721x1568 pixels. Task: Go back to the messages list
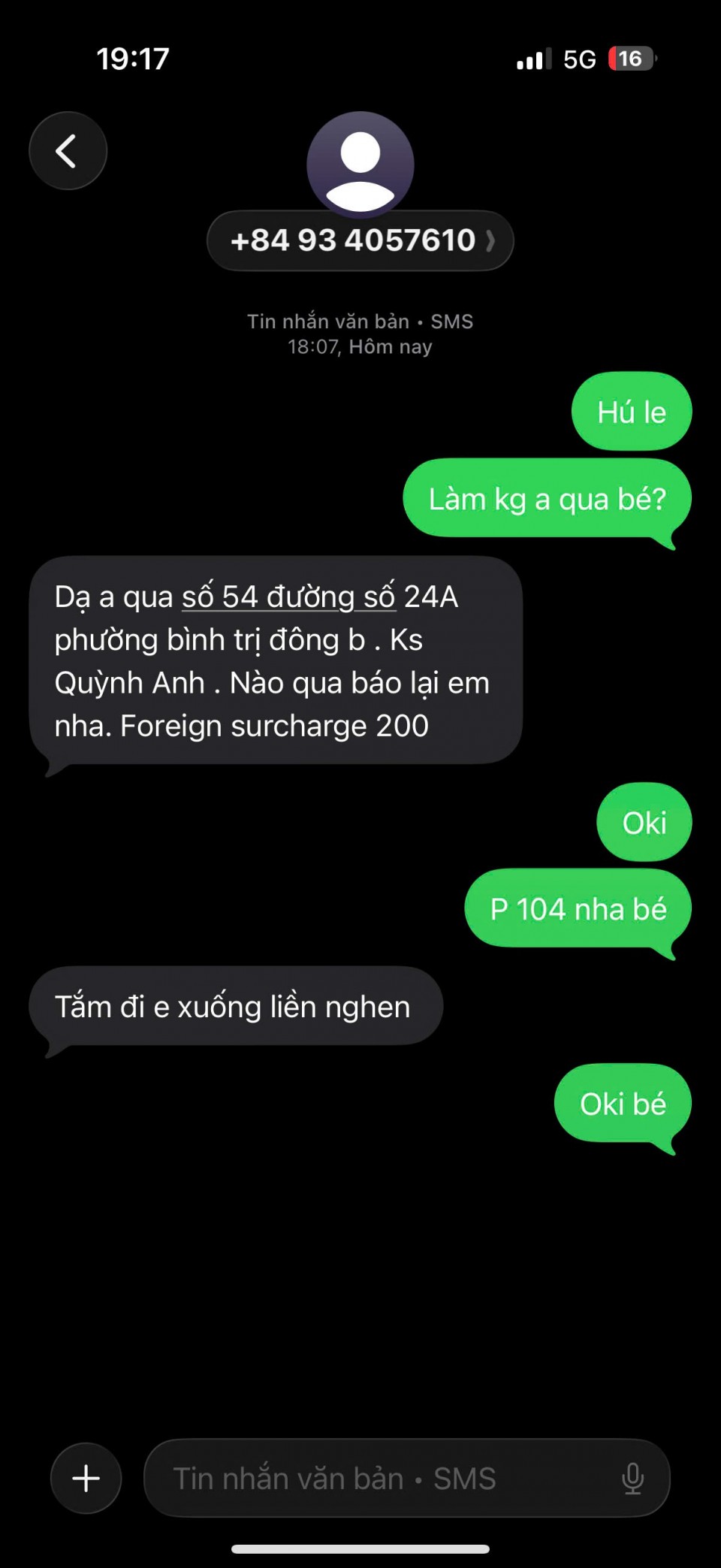tap(68, 151)
